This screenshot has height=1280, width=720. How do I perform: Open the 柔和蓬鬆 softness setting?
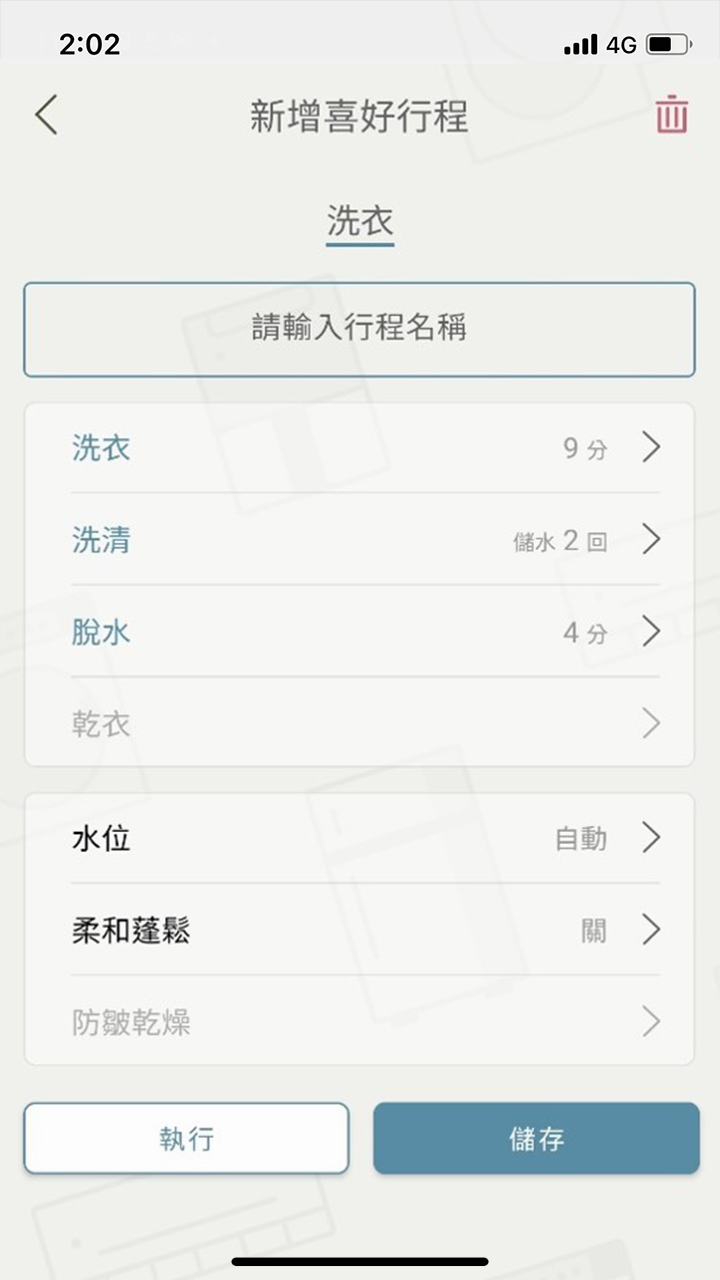[x=360, y=930]
